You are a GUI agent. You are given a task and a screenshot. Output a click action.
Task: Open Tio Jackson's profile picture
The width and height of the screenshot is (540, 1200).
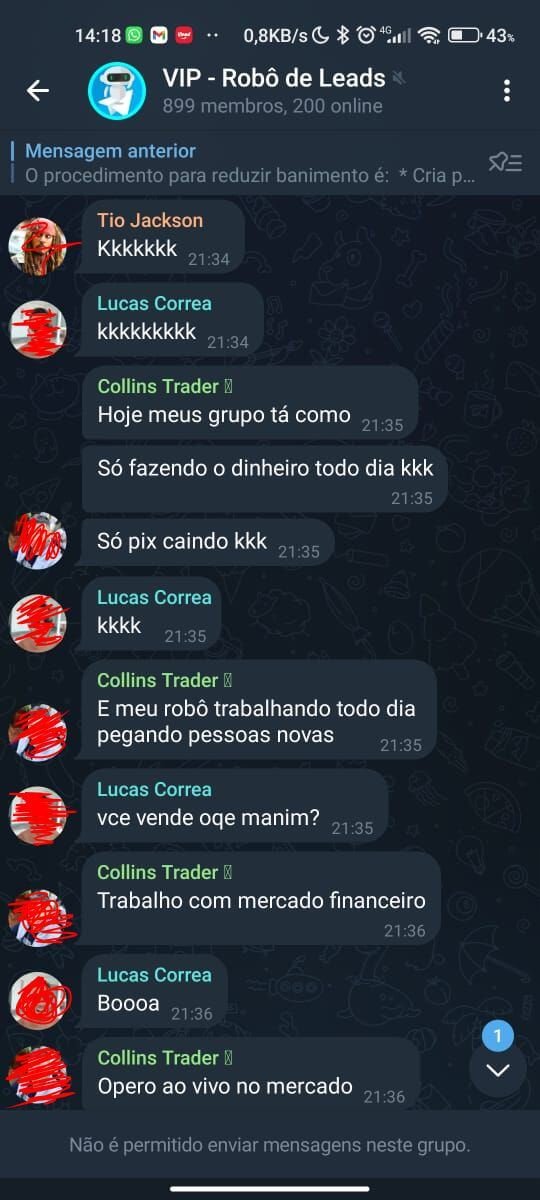(x=37, y=245)
